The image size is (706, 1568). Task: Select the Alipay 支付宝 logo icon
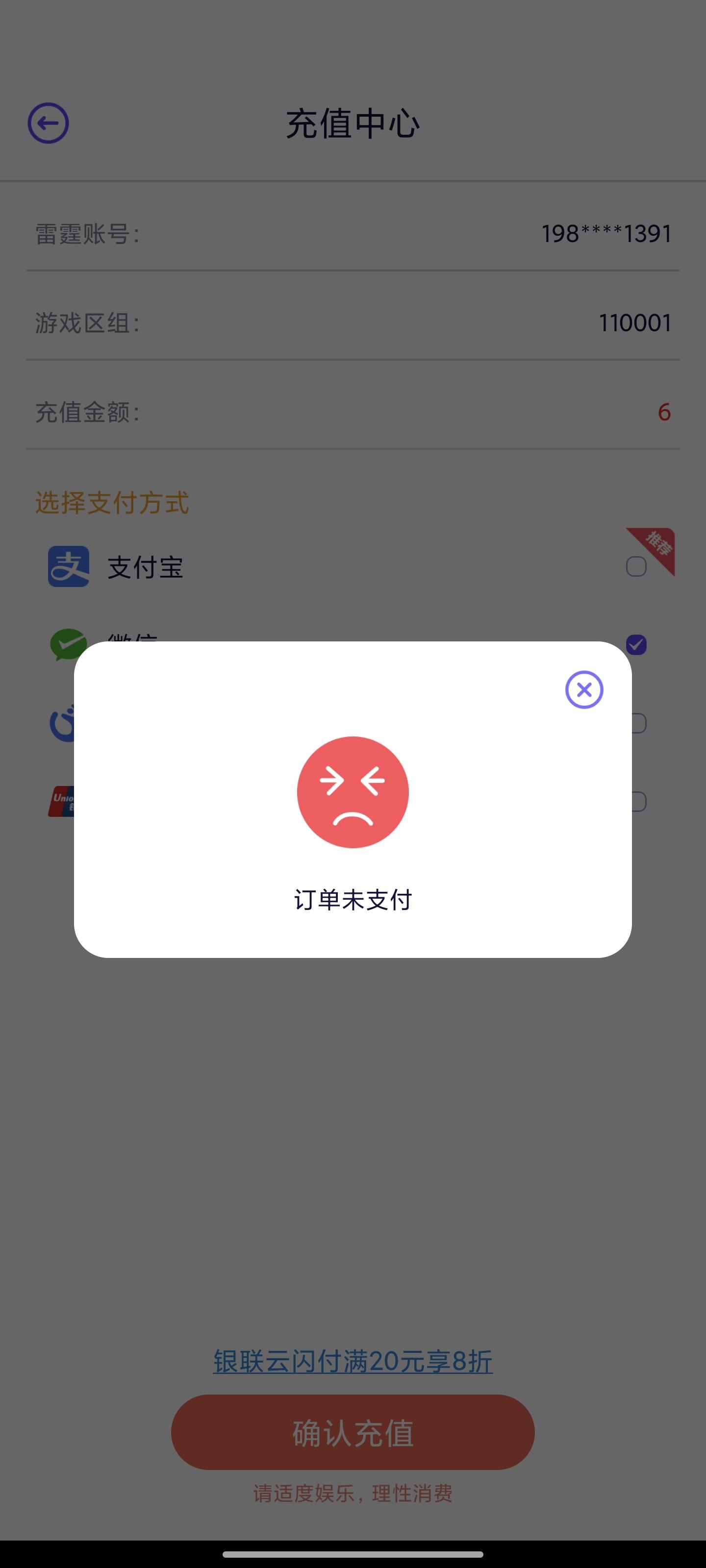(x=69, y=567)
